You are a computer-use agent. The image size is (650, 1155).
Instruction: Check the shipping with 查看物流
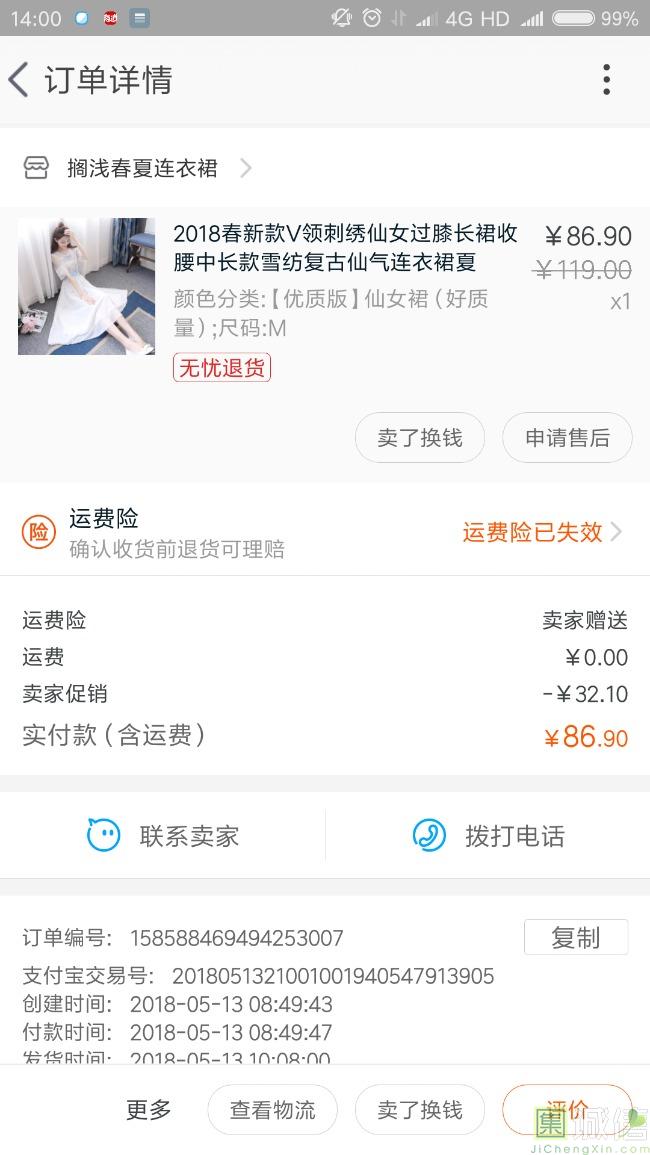272,1110
